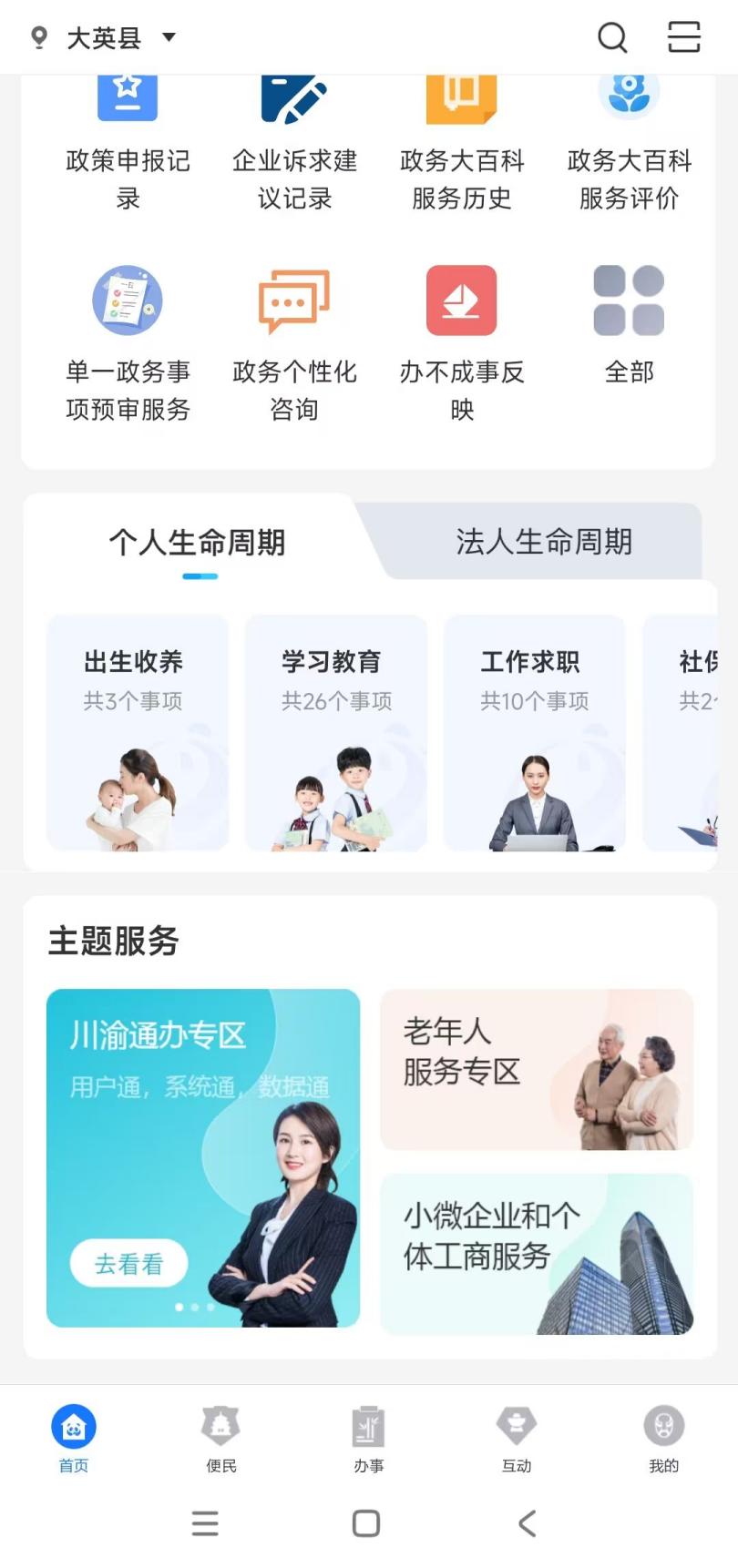Show 全部 services
Screen dimensions: 738x1568
pos(629,324)
